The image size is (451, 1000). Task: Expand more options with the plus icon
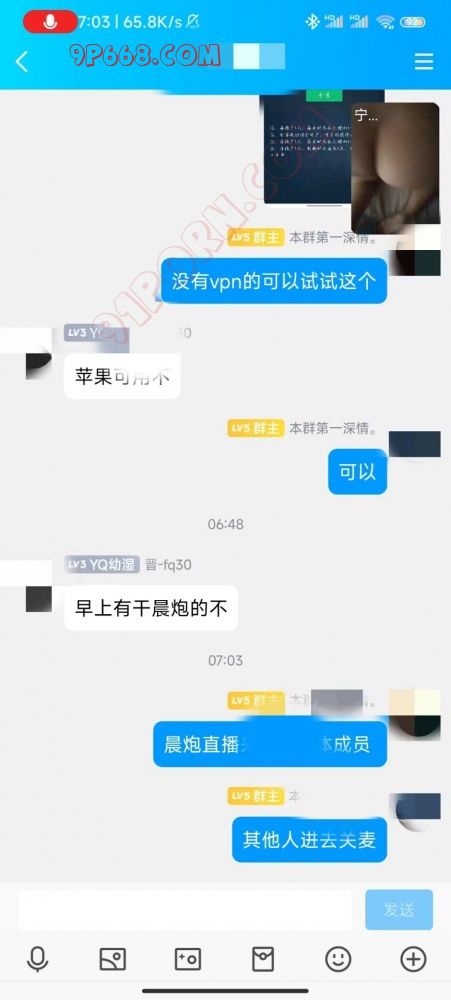(413, 959)
